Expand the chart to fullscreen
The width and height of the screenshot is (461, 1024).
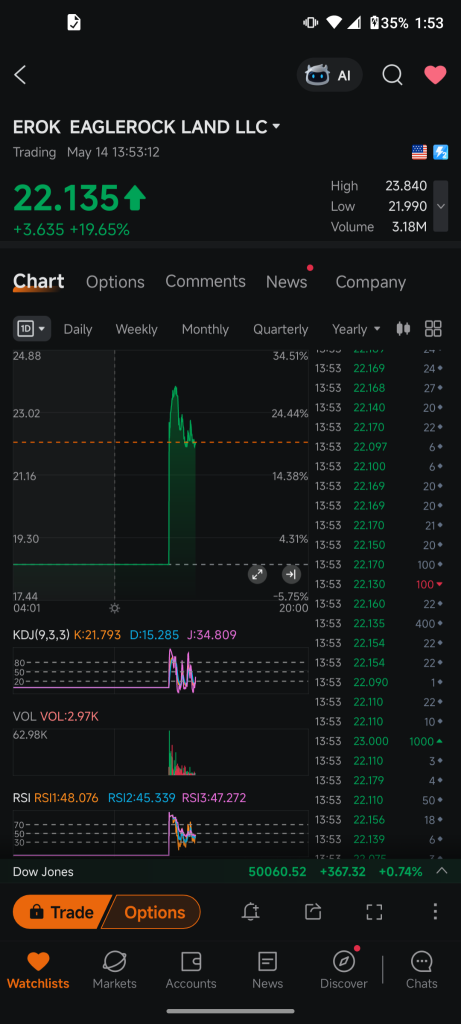(x=257, y=575)
